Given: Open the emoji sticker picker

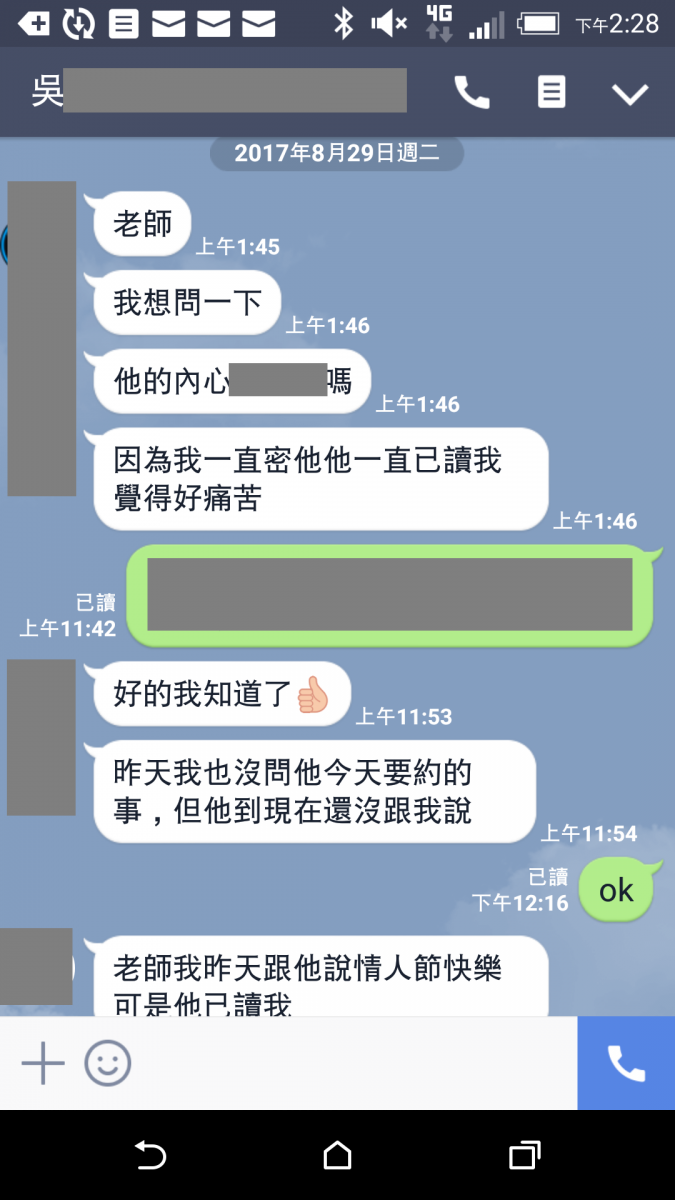Looking at the screenshot, I should tap(108, 1063).
